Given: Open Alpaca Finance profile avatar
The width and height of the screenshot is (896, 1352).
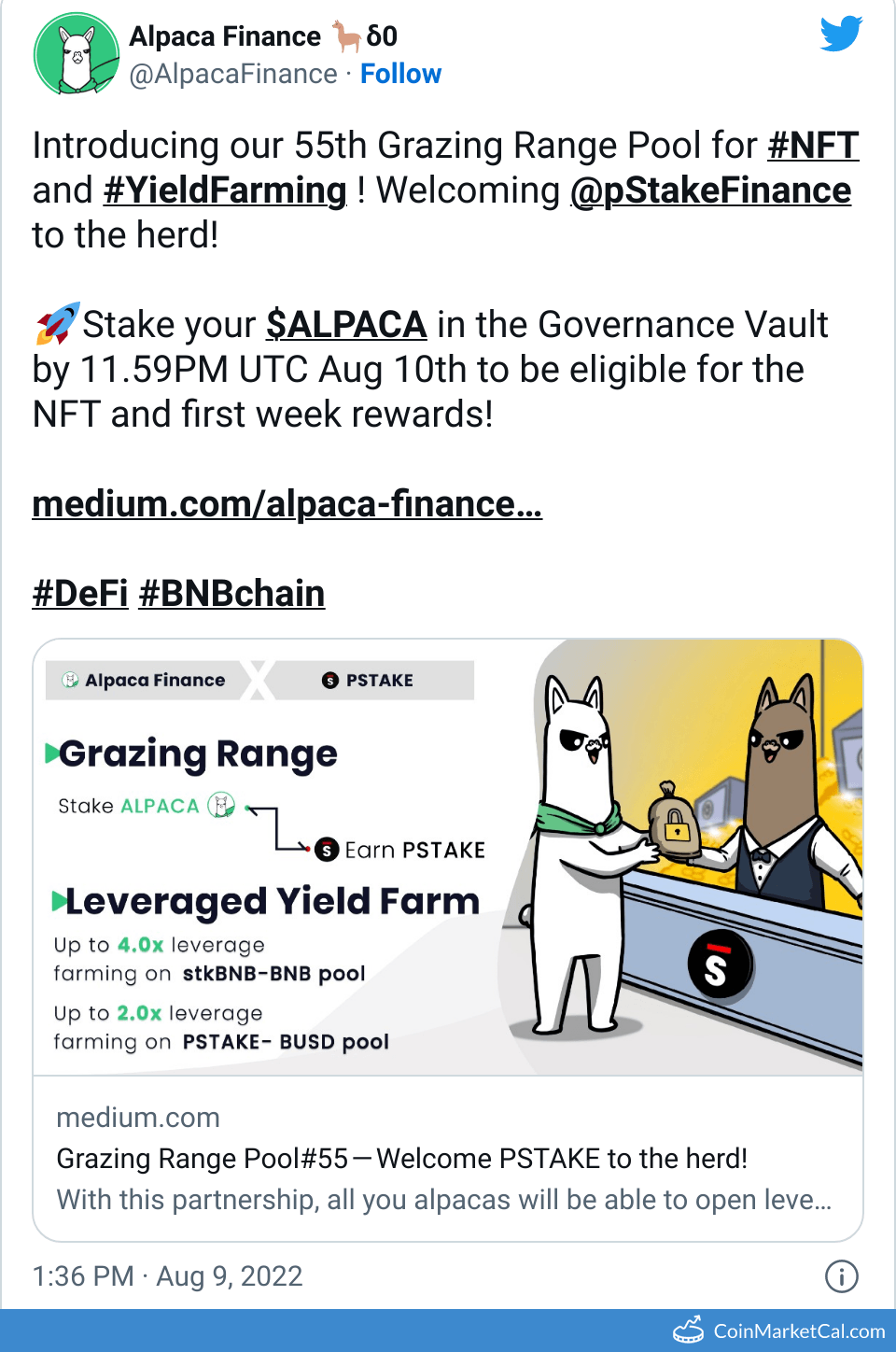Looking at the screenshot, I should (x=76, y=54).
